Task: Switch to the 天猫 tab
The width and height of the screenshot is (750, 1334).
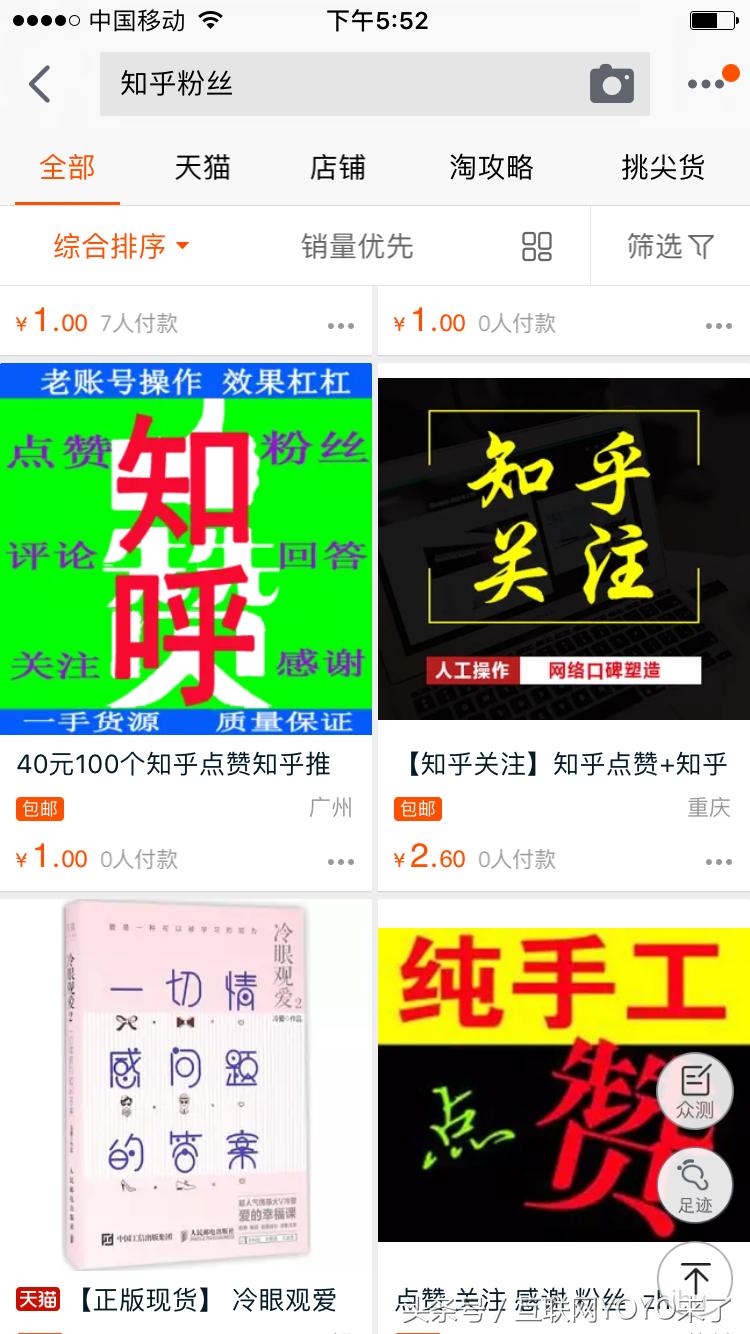Action: [203, 168]
